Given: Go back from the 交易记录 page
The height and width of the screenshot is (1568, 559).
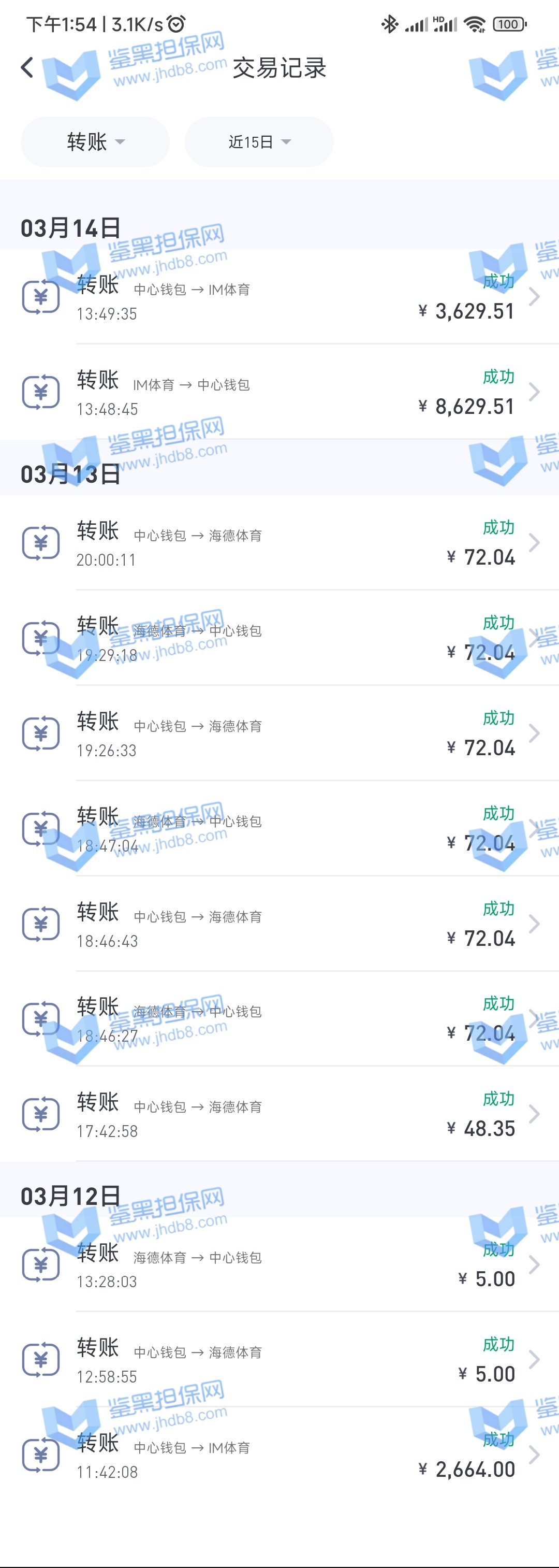Looking at the screenshot, I should pyautogui.click(x=27, y=67).
